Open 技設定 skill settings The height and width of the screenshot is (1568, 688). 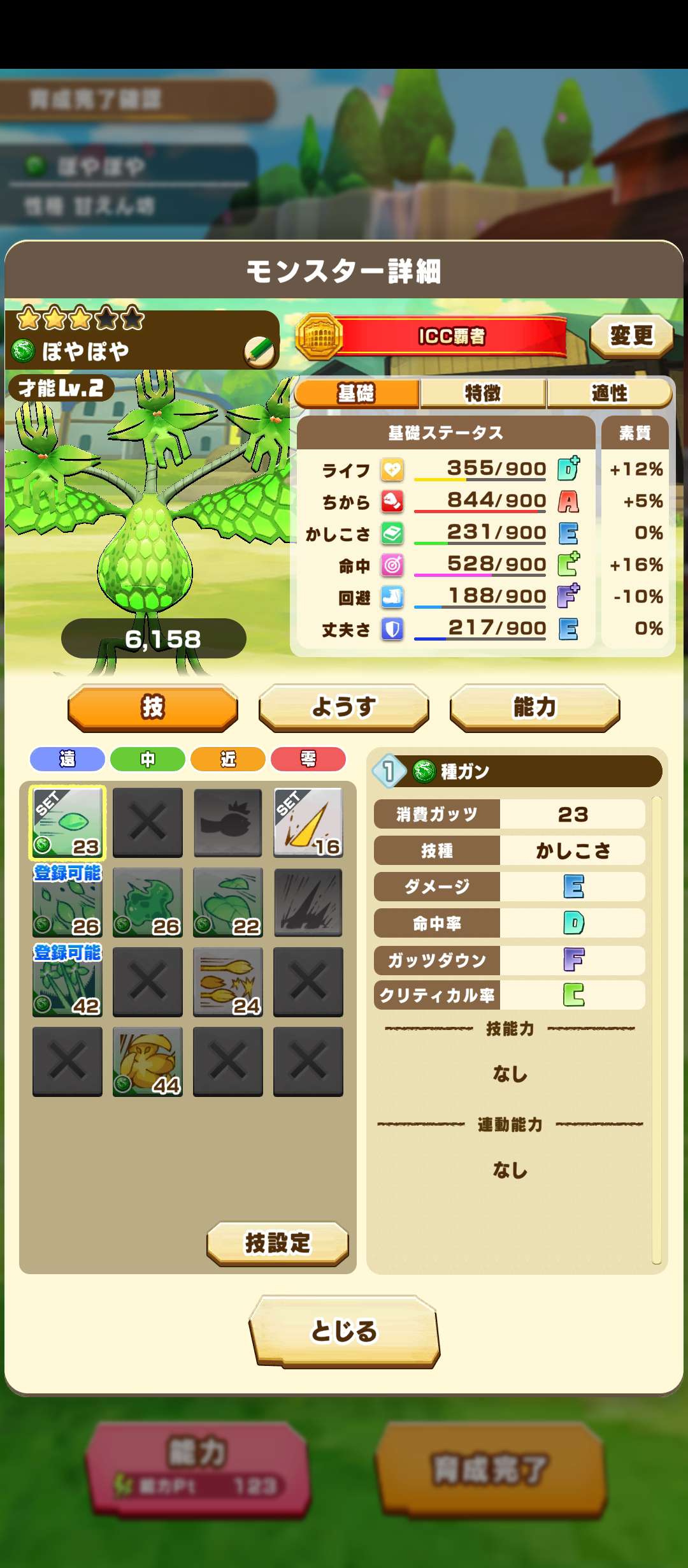[278, 1243]
